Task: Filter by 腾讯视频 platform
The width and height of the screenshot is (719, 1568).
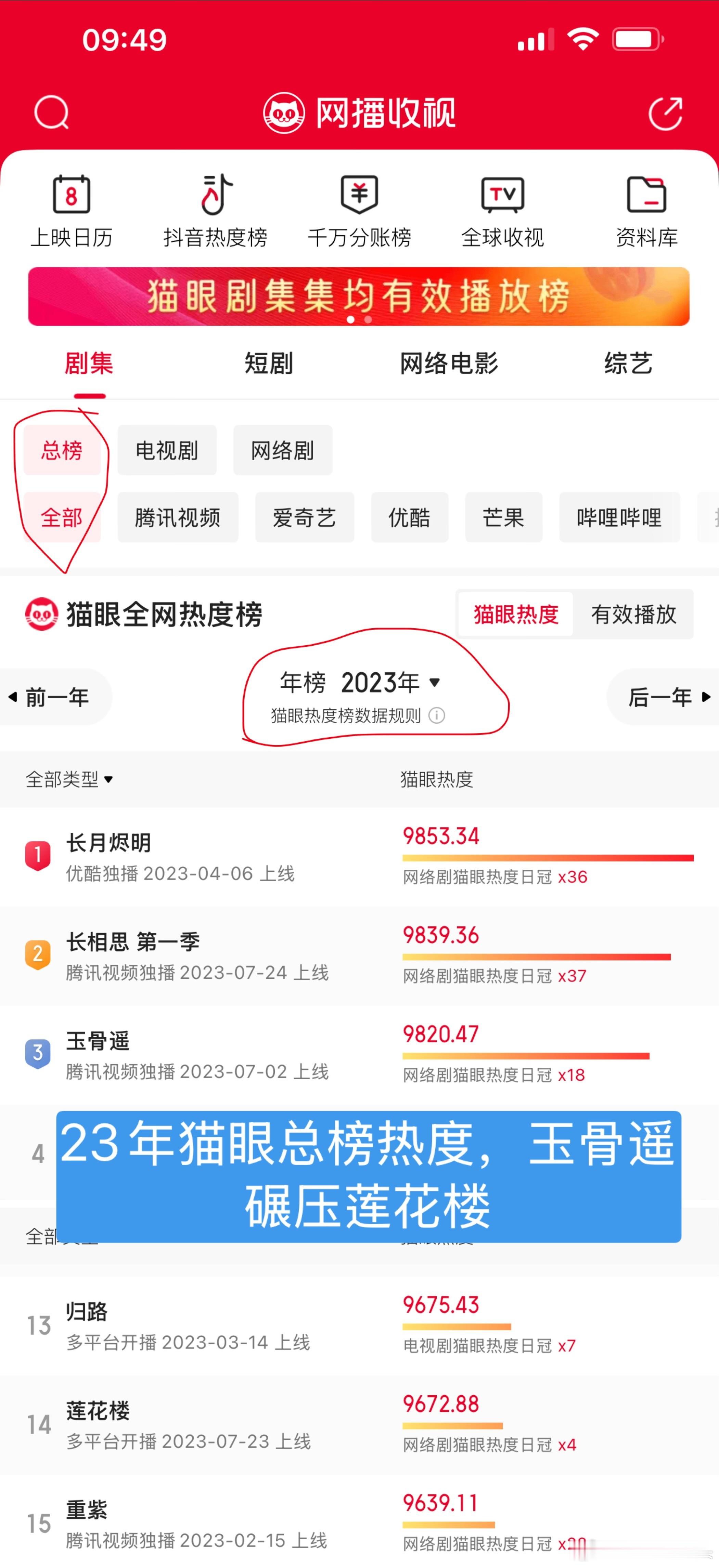Action: pyautogui.click(x=178, y=518)
